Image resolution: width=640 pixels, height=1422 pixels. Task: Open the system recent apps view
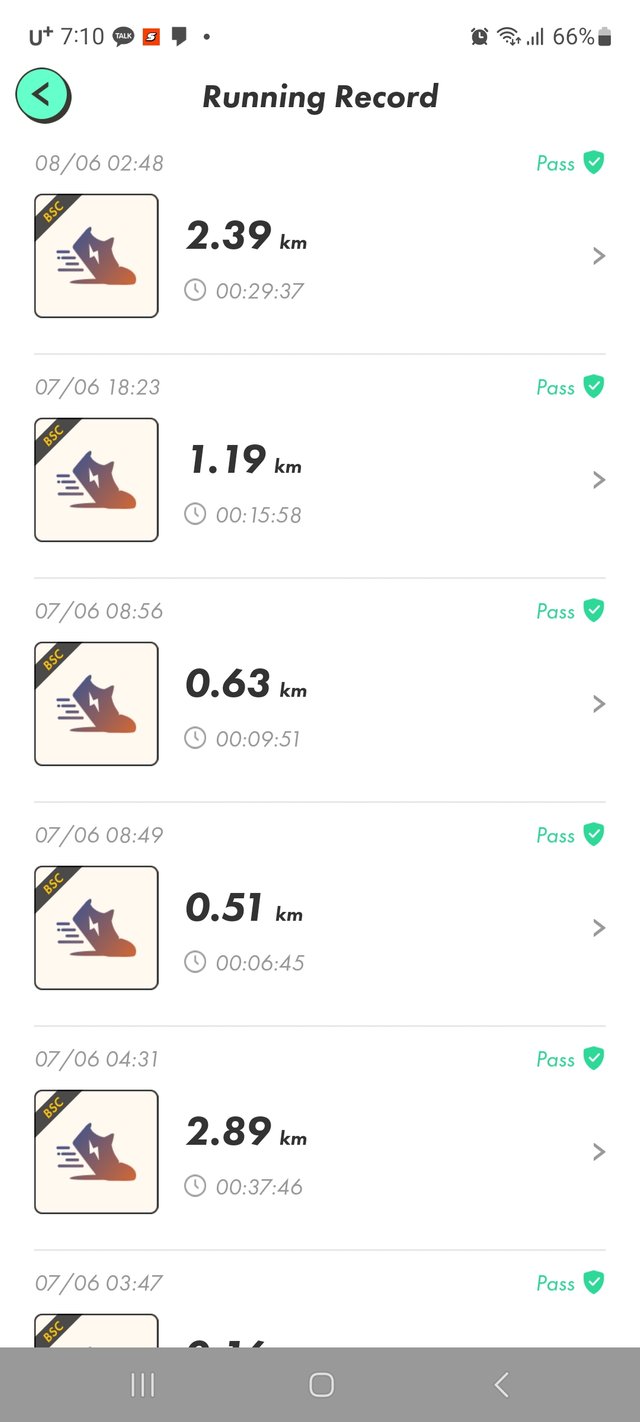click(x=143, y=1384)
